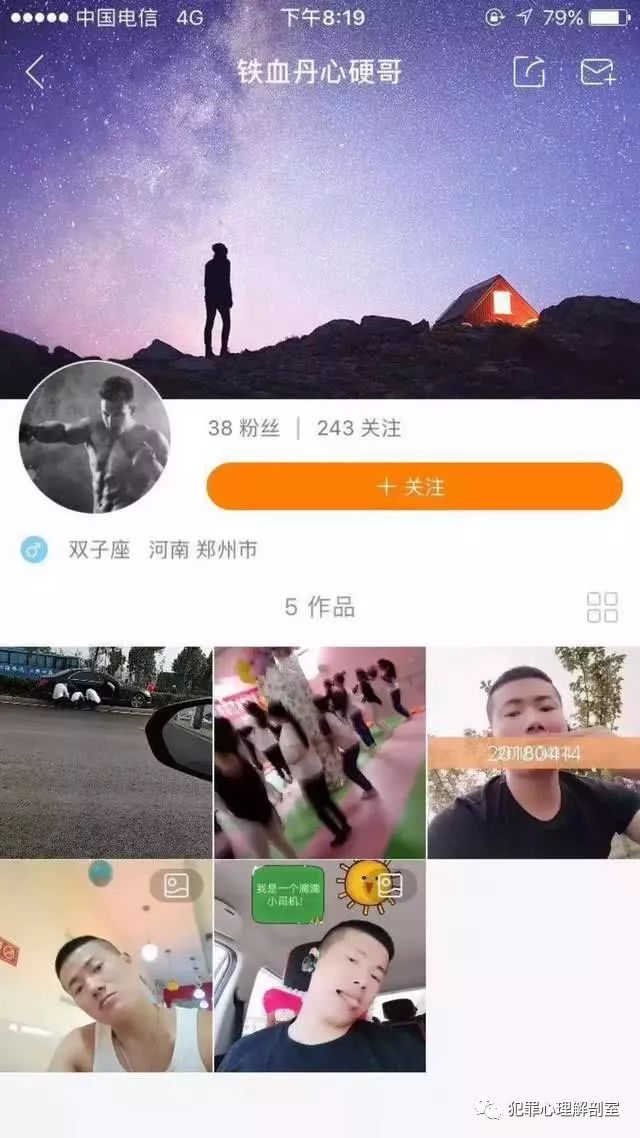Go back using the top-left arrow
The width and height of the screenshot is (640, 1138).
pyautogui.click(x=35, y=72)
